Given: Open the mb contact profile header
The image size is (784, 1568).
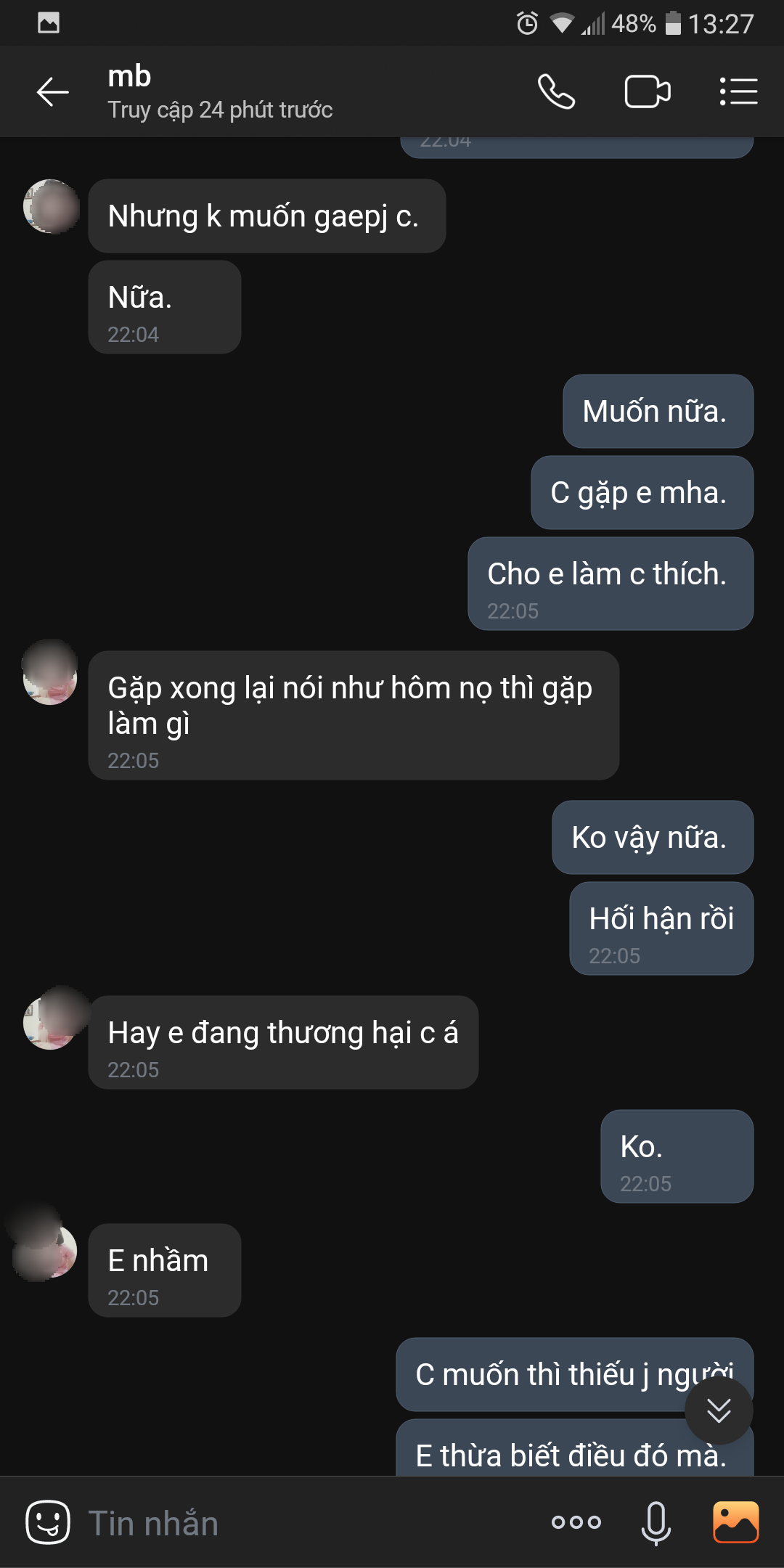Looking at the screenshot, I should pos(218,92).
